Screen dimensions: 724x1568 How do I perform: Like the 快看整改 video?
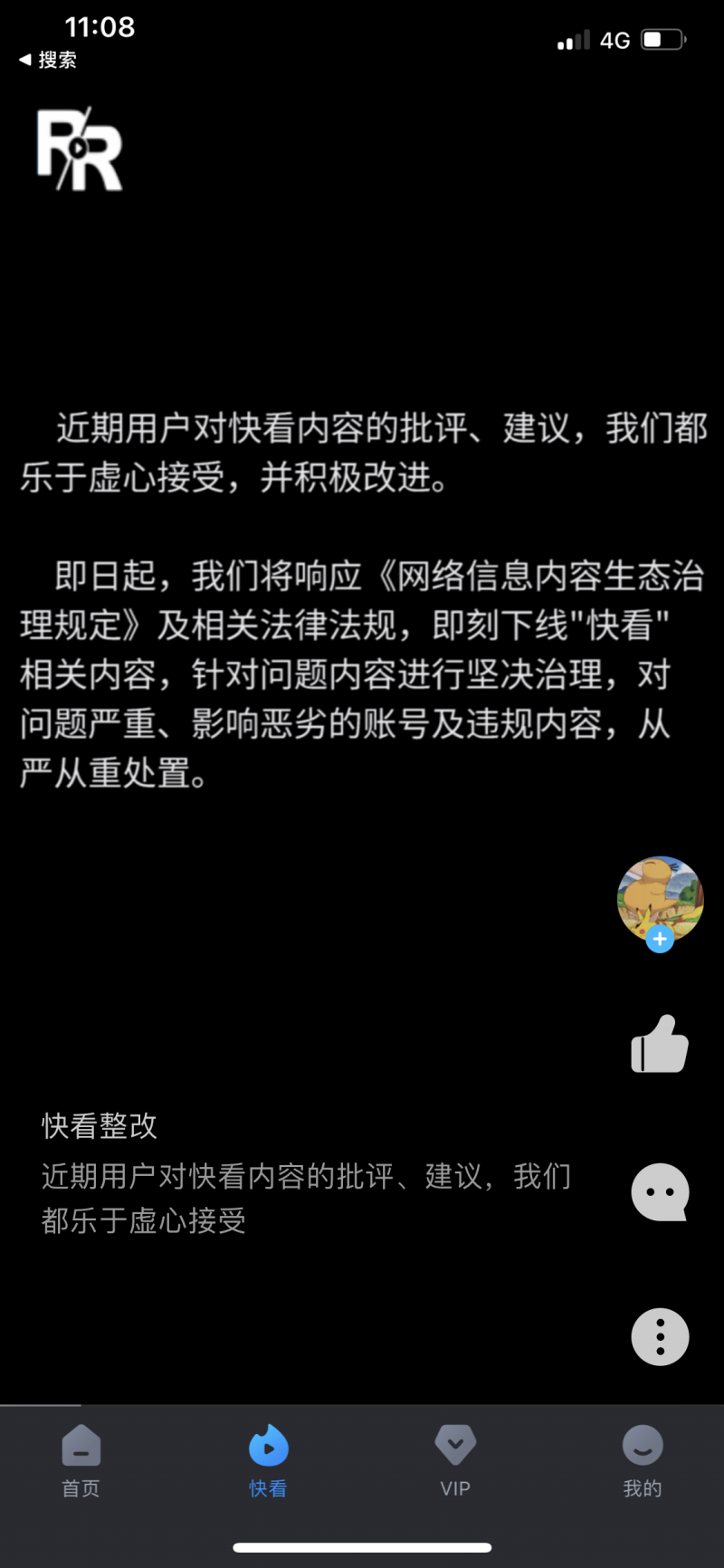[x=660, y=1045]
